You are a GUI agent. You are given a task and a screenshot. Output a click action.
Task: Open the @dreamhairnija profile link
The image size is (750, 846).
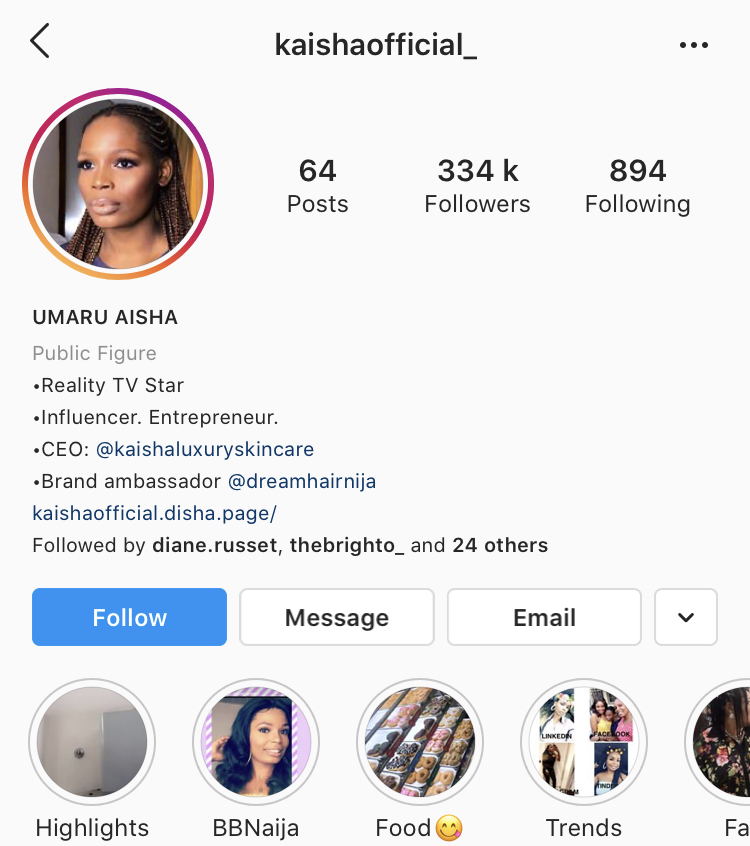pyautogui.click(x=302, y=481)
